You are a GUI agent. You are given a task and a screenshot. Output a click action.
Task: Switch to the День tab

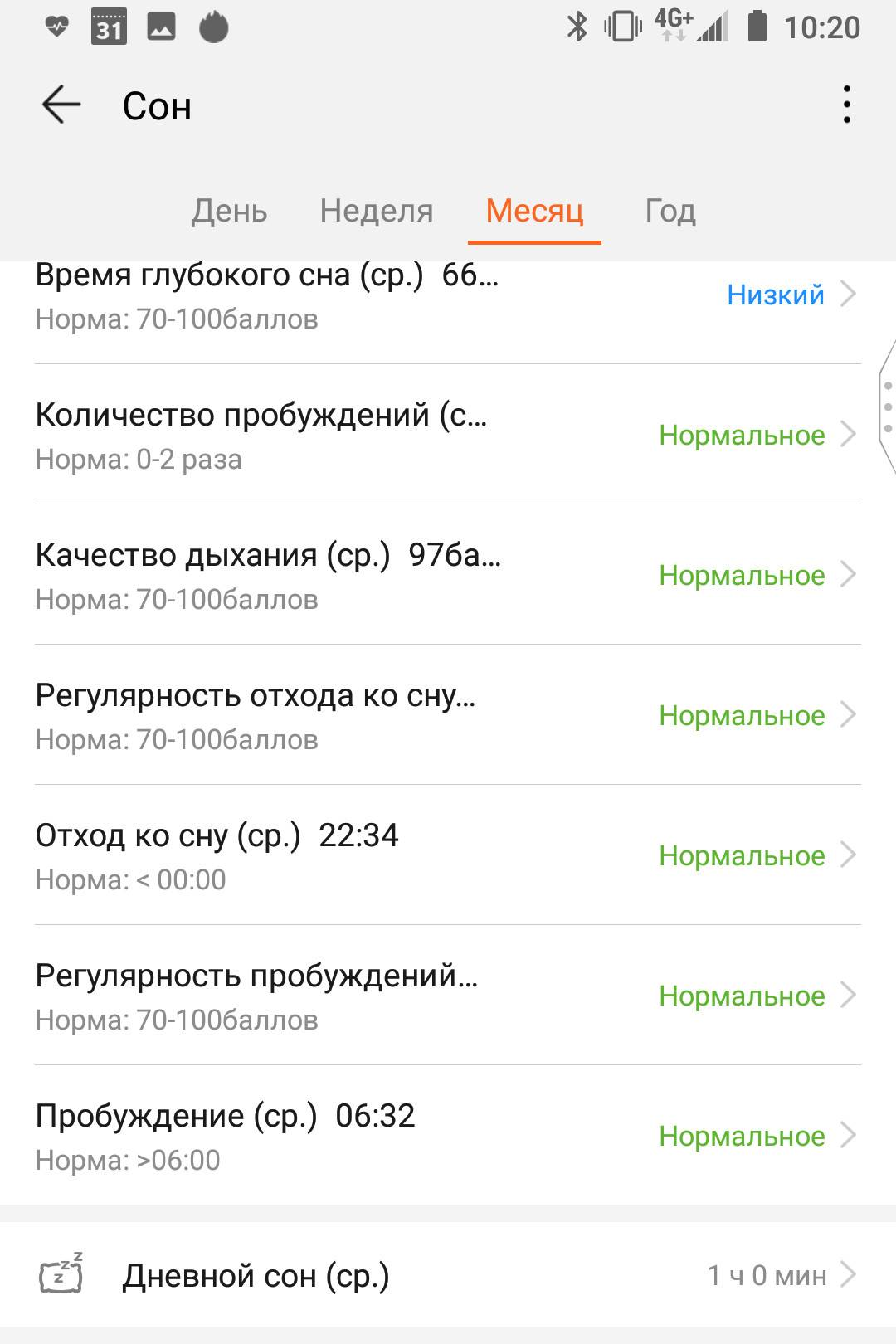(229, 211)
